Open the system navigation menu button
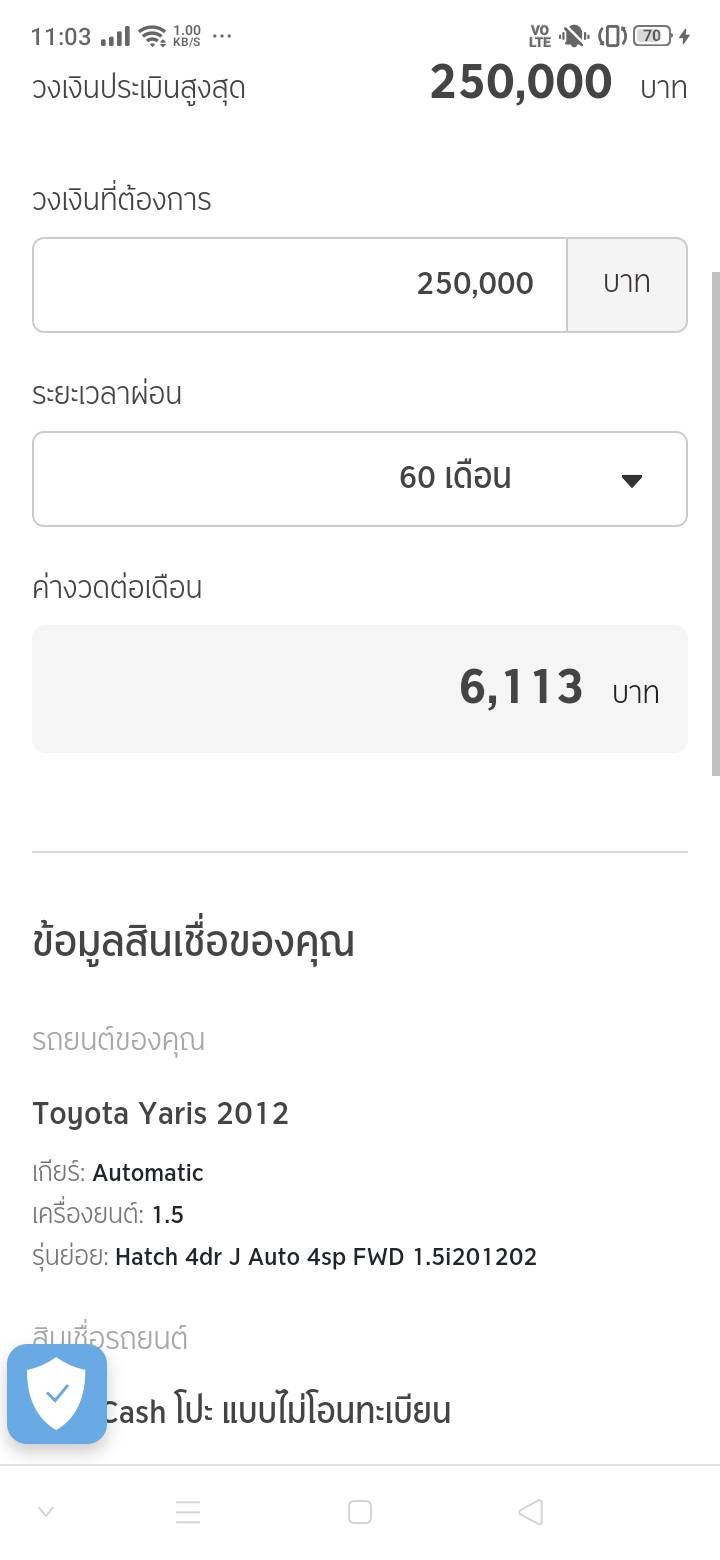Screen dimensions: 720x1560 tap(188, 1512)
